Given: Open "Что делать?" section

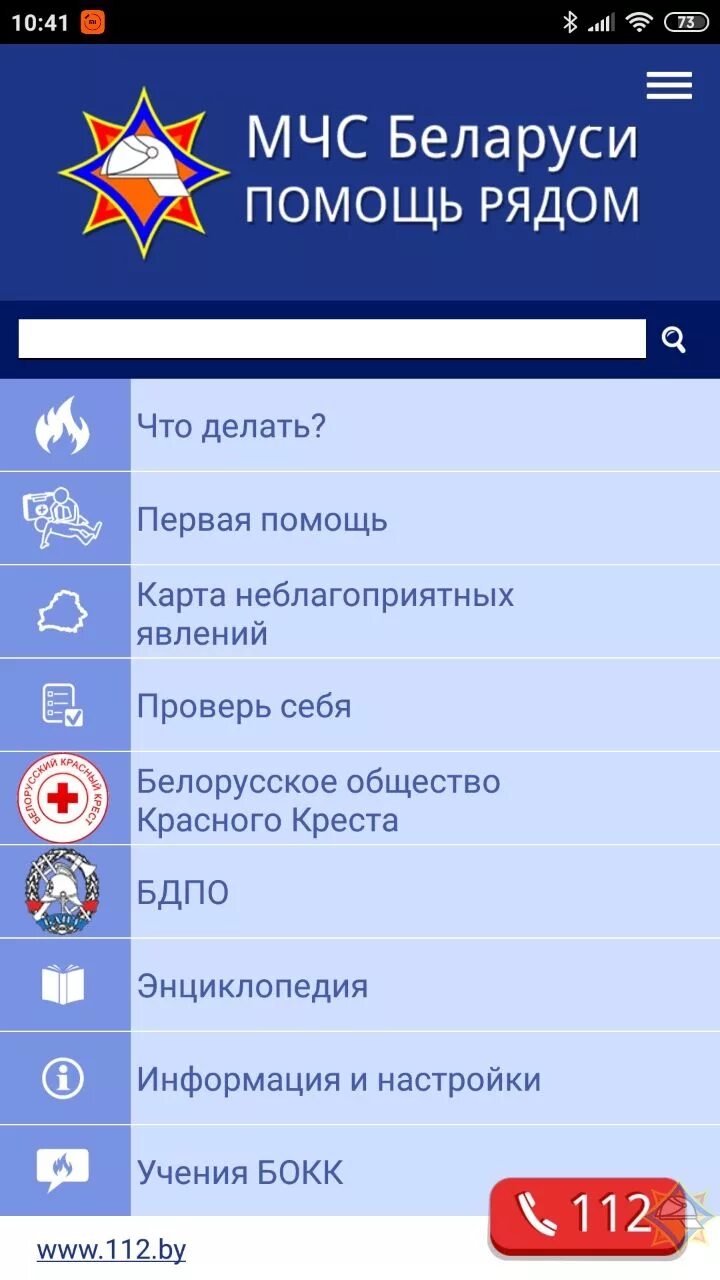Looking at the screenshot, I should 360,426.
